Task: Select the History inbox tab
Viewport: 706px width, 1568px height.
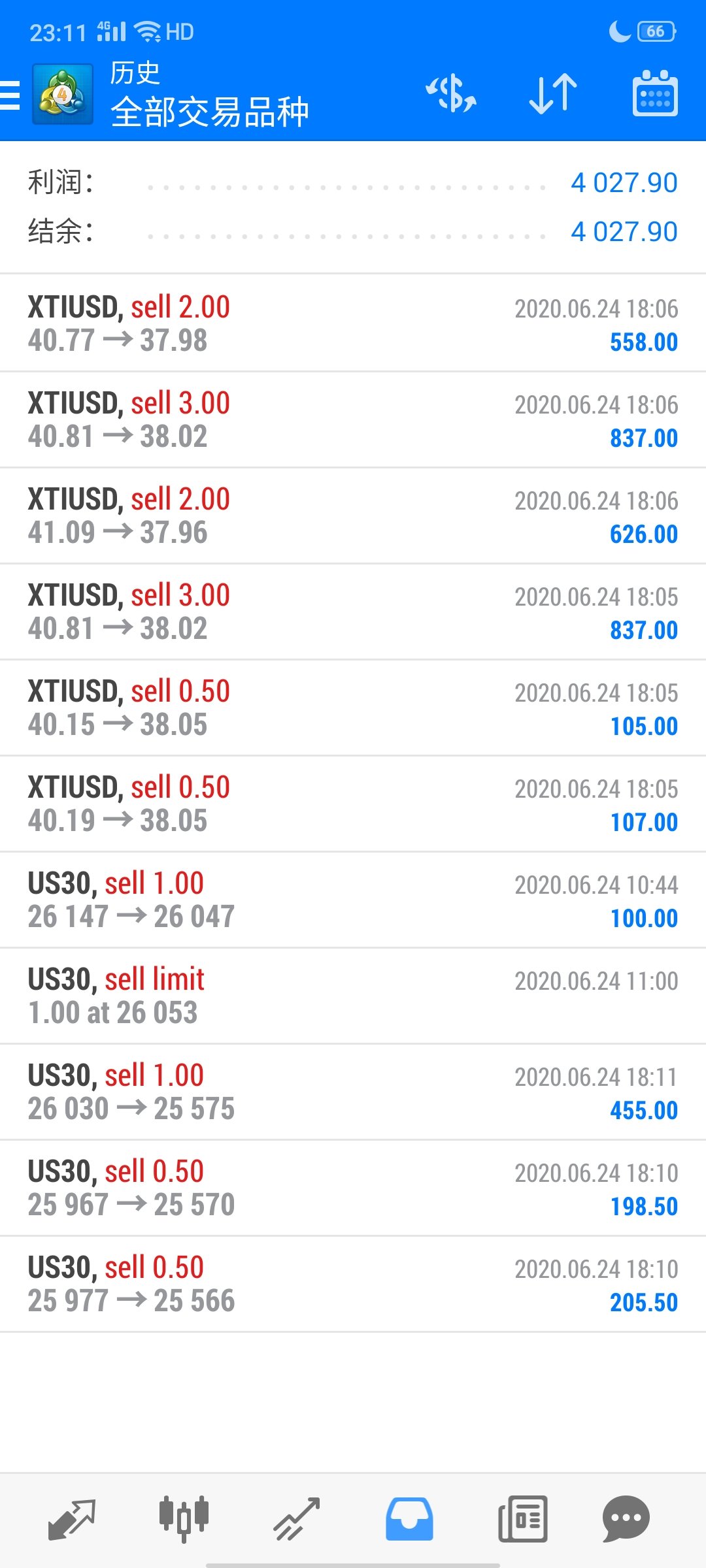Action: pyautogui.click(x=409, y=1519)
